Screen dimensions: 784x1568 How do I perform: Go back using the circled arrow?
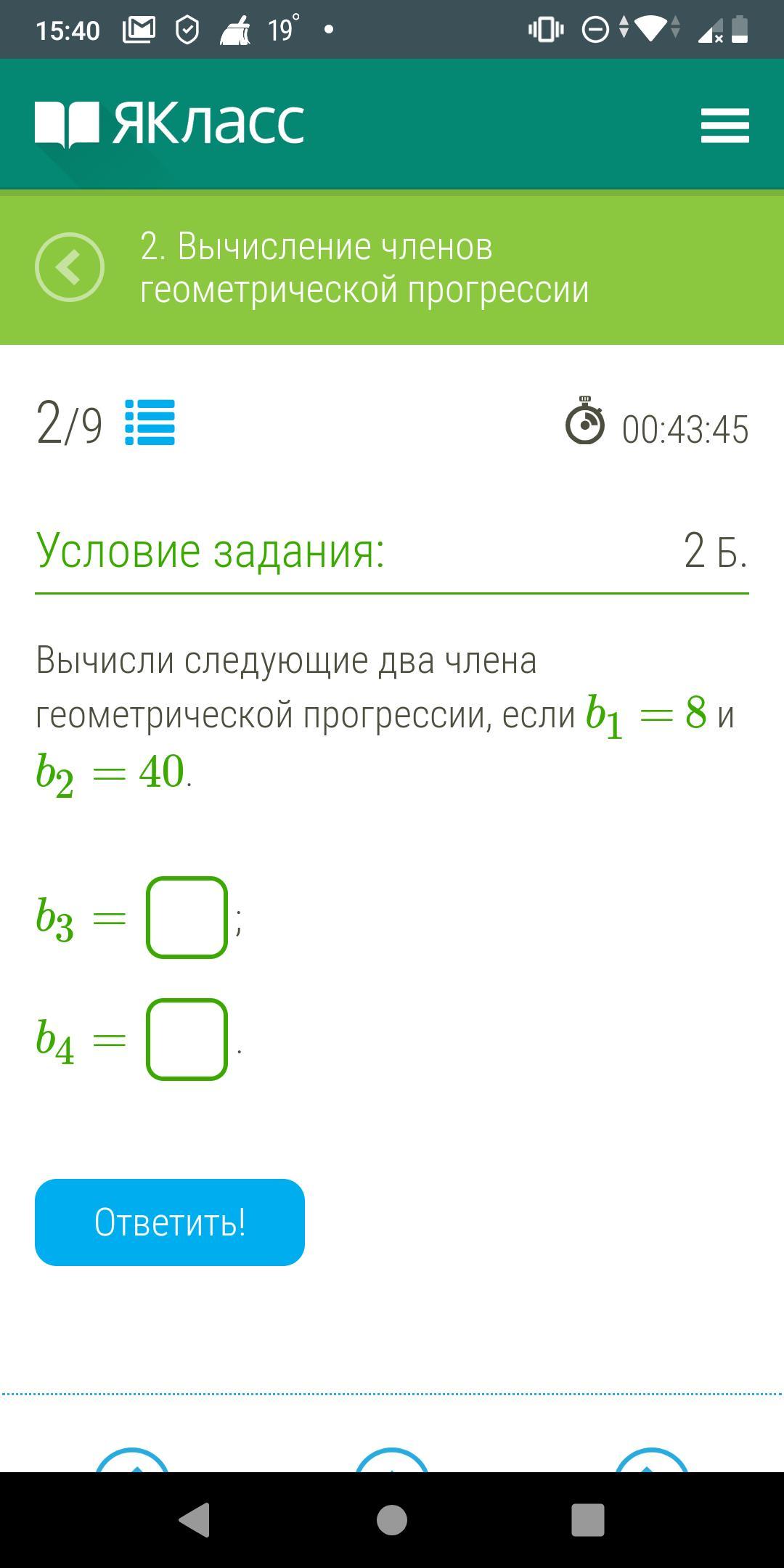[x=70, y=267]
